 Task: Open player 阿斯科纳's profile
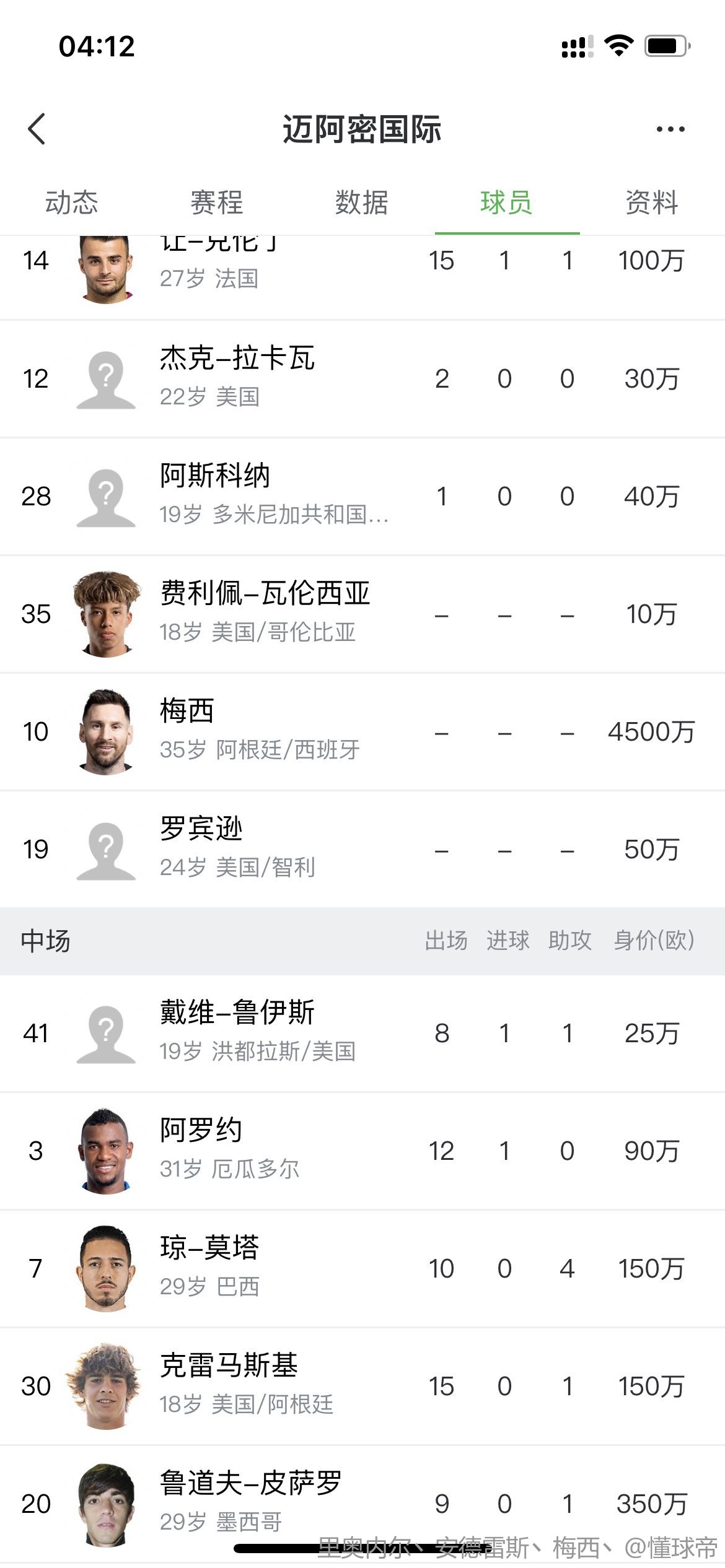214,495
